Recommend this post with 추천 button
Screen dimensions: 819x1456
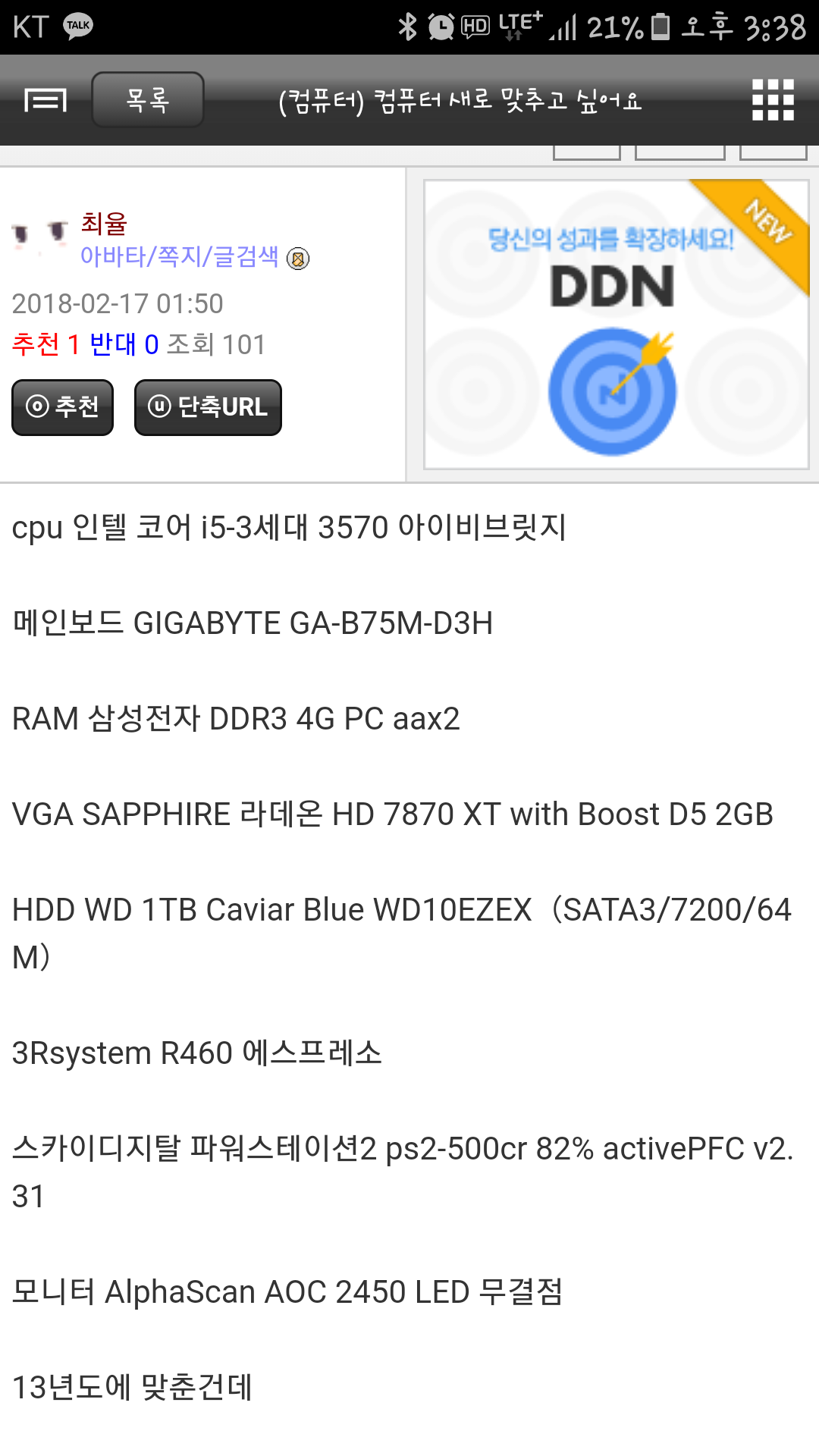point(63,407)
